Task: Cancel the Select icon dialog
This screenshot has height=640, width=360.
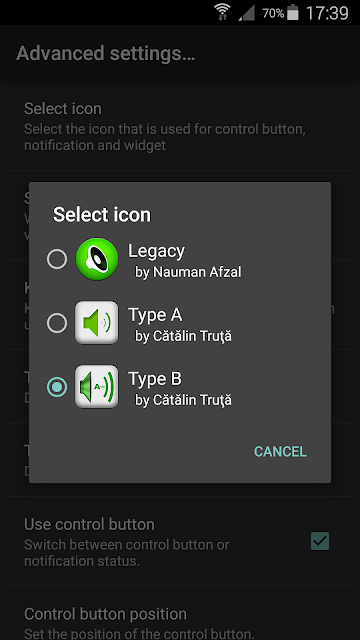Action: click(x=280, y=451)
